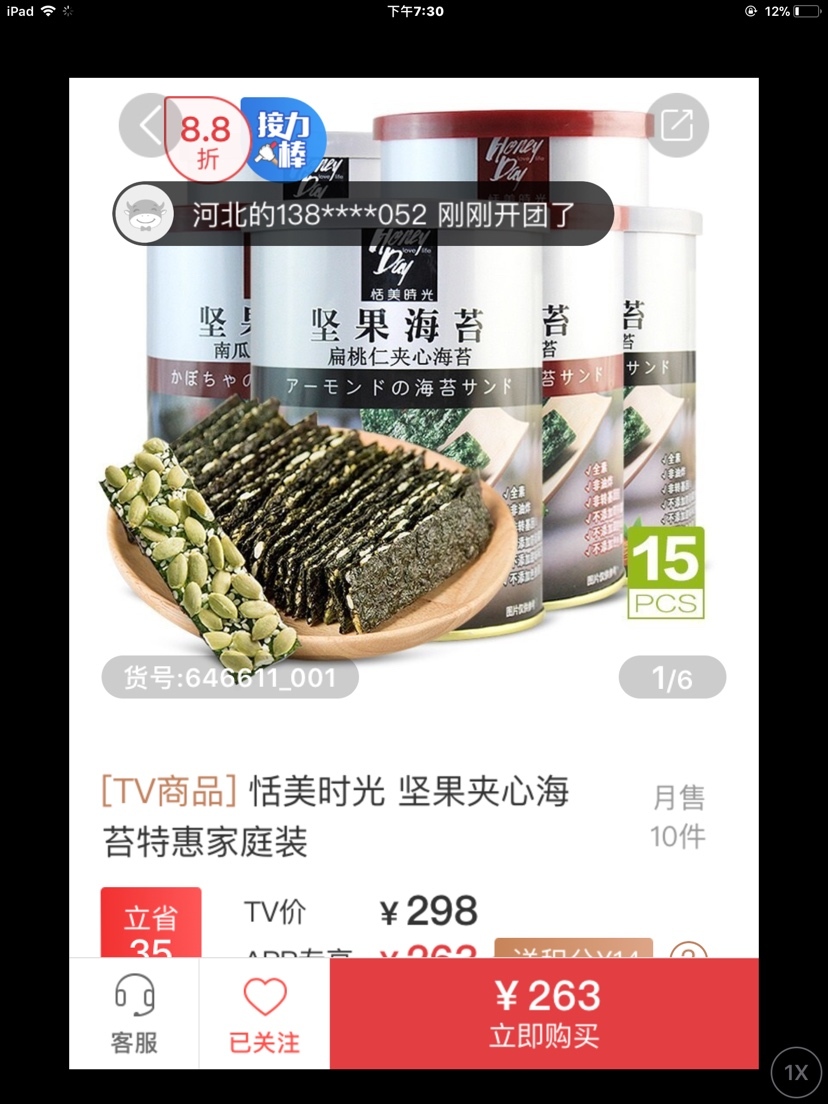This screenshot has width=828, height=1104.
Task: Unfollow the product via 已关注 heart
Action: tap(265, 1014)
